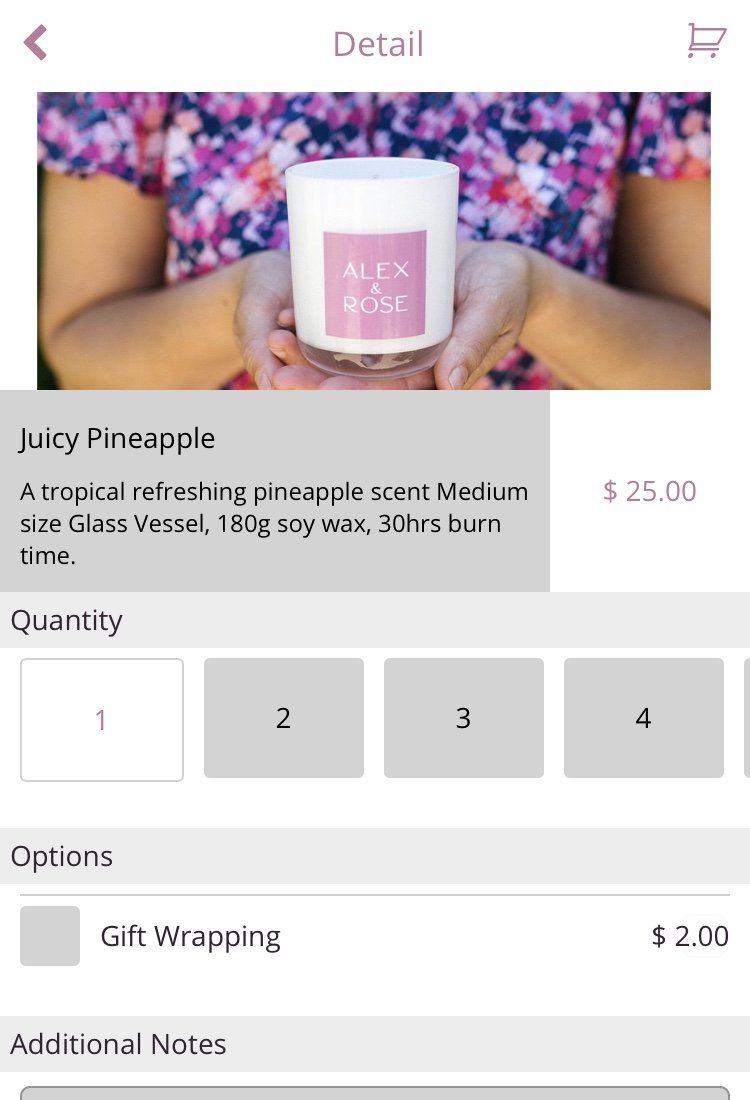Choose quantity 3
This screenshot has width=750, height=1100.
click(x=463, y=718)
